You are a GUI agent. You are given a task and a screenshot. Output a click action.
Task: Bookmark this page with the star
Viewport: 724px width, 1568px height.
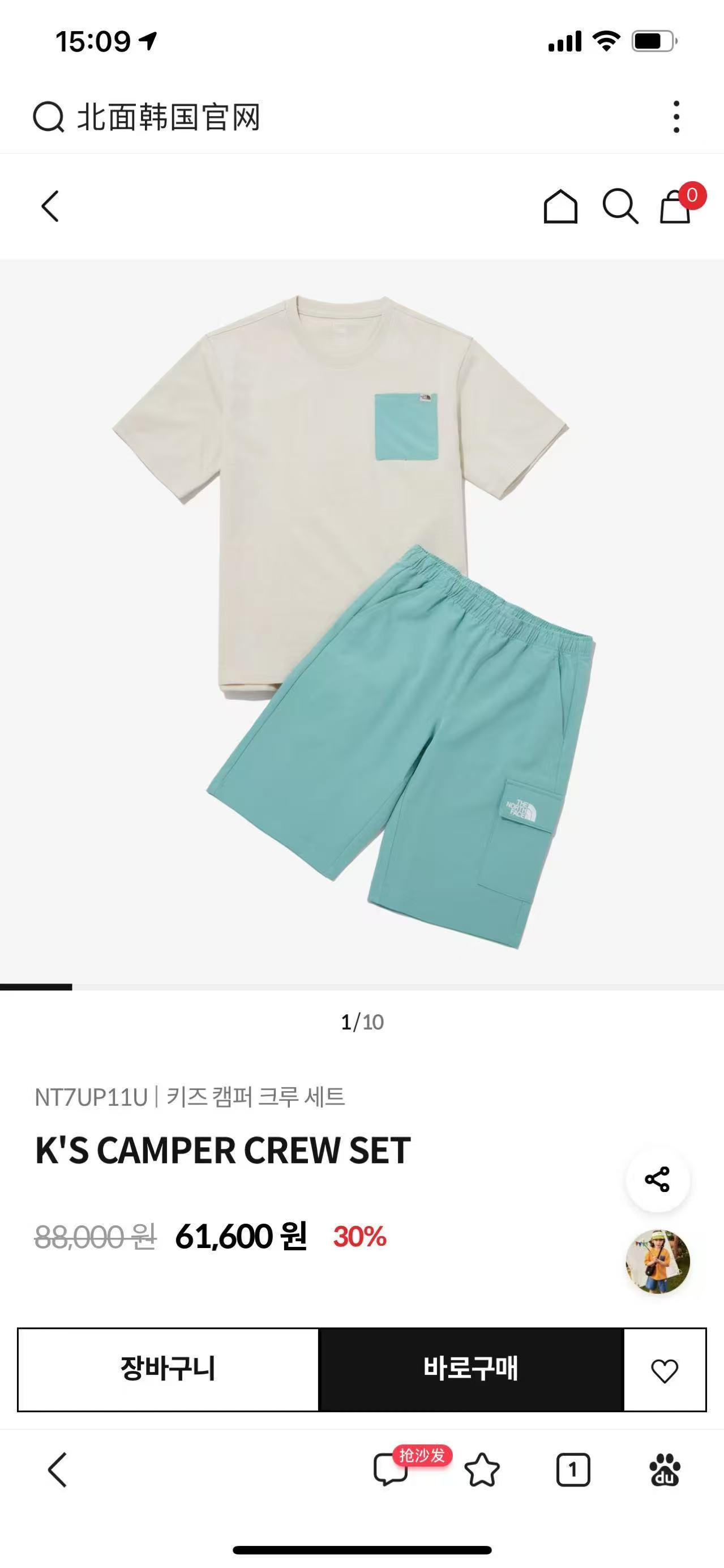point(482,1470)
